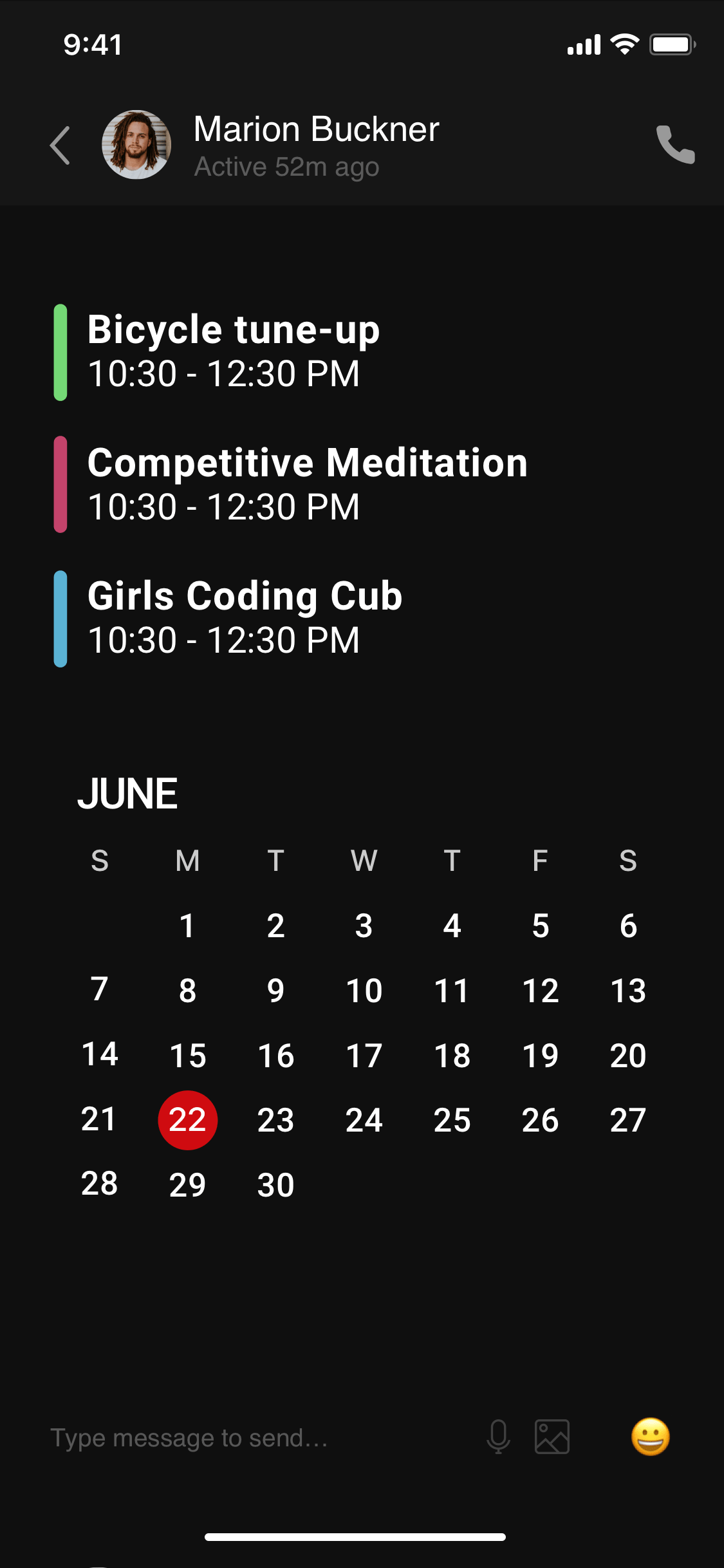724x1568 pixels.
Task: Focus the message input field
Action: (x=257, y=1437)
